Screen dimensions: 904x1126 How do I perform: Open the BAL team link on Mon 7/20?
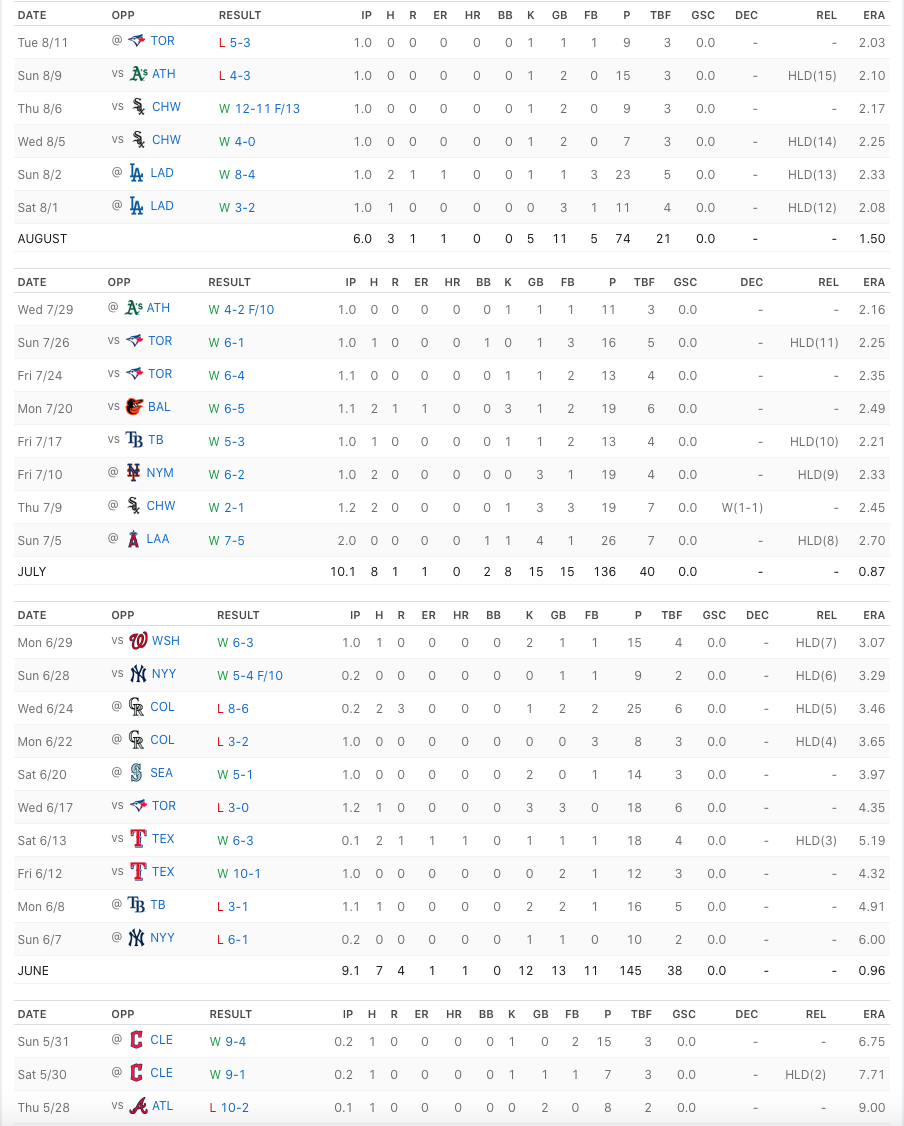(x=159, y=407)
